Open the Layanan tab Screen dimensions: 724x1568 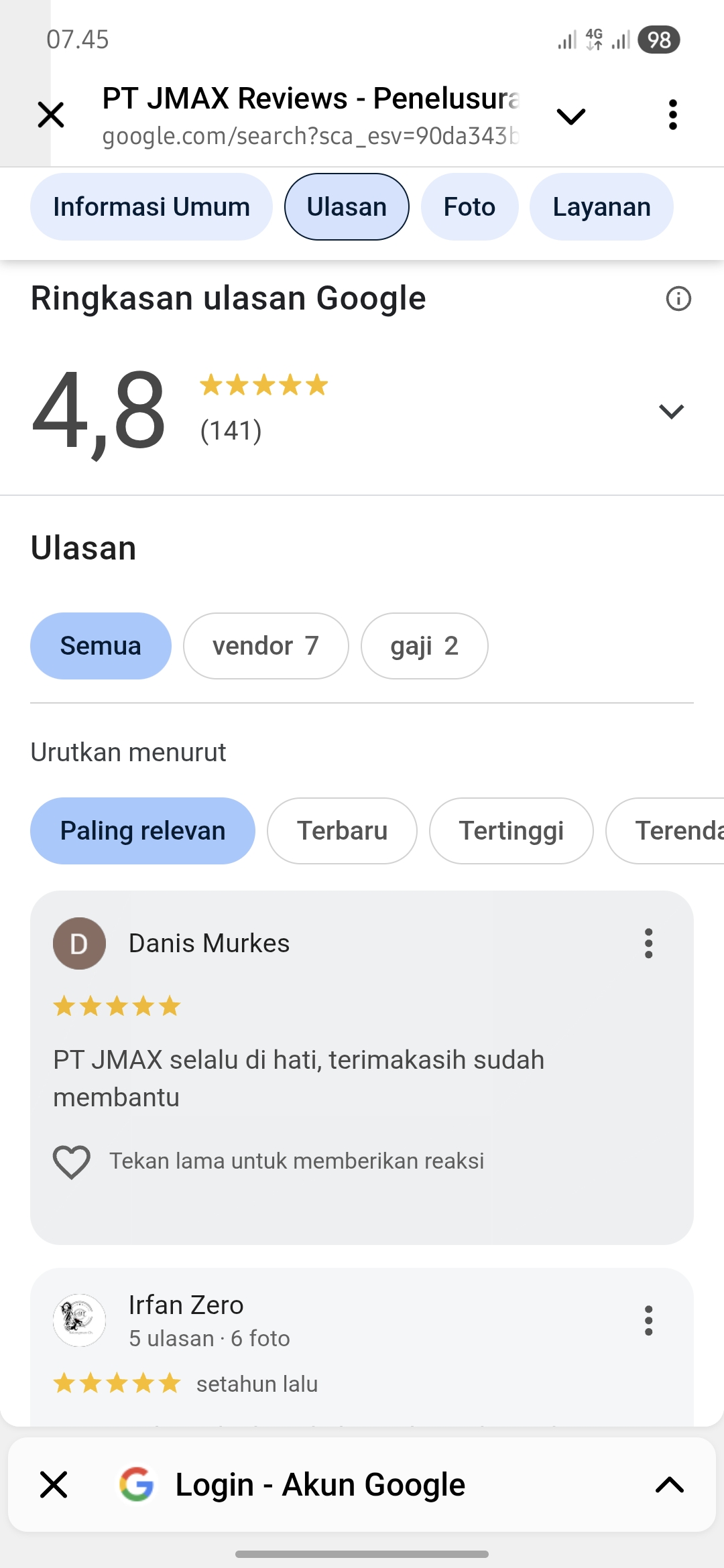point(601,207)
